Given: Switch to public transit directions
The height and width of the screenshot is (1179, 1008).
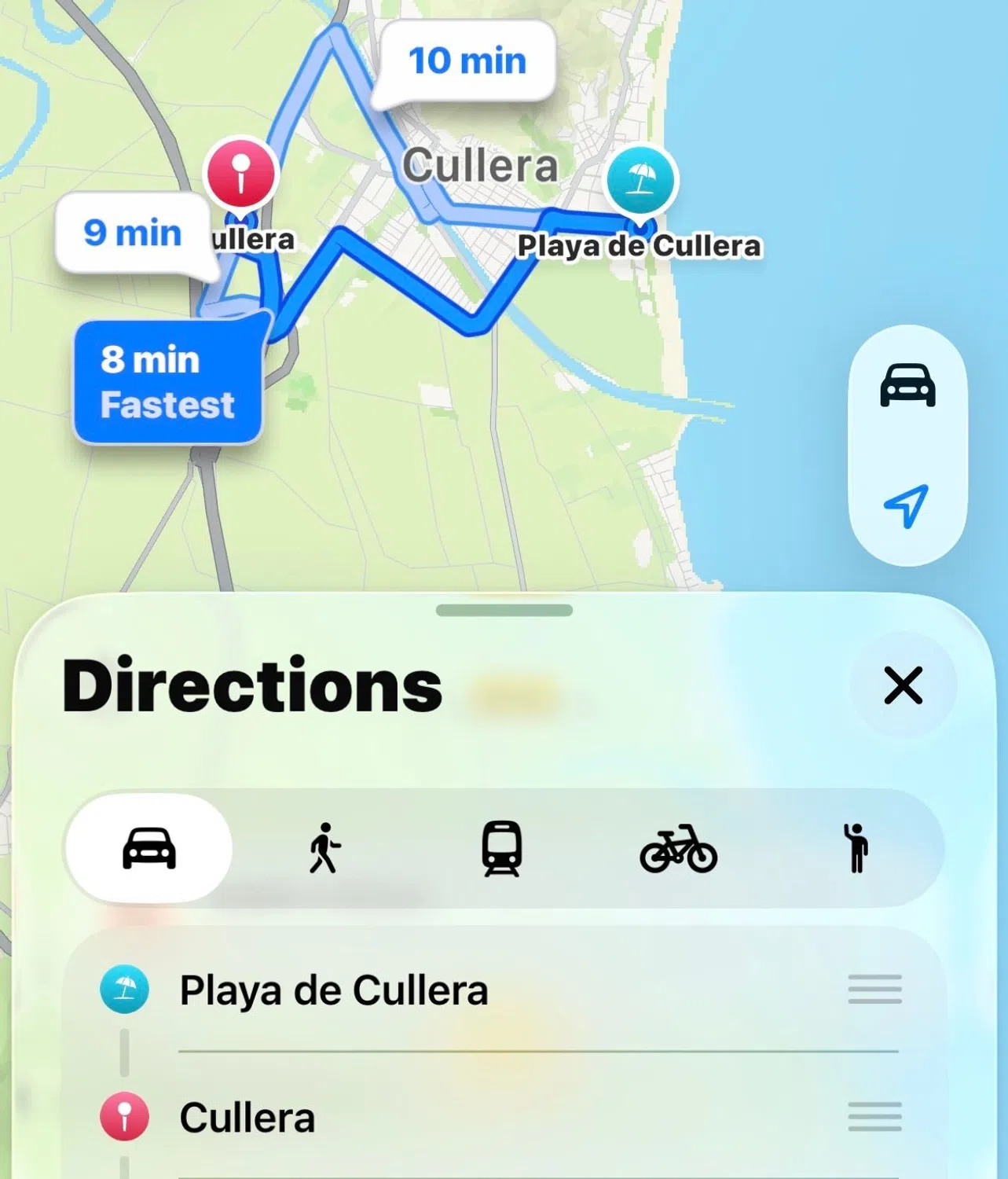Looking at the screenshot, I should tap(501, 849).
